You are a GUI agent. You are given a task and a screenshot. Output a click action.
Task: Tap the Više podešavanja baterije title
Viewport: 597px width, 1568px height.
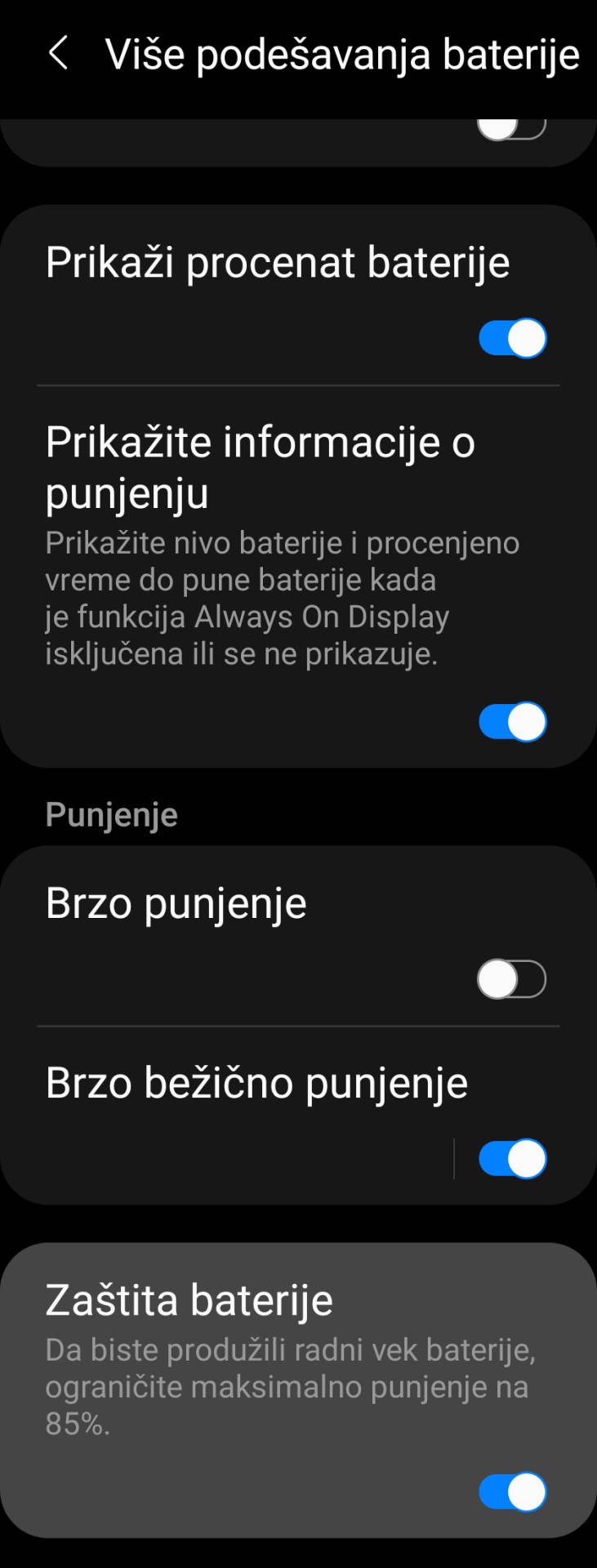coord(343,55)
